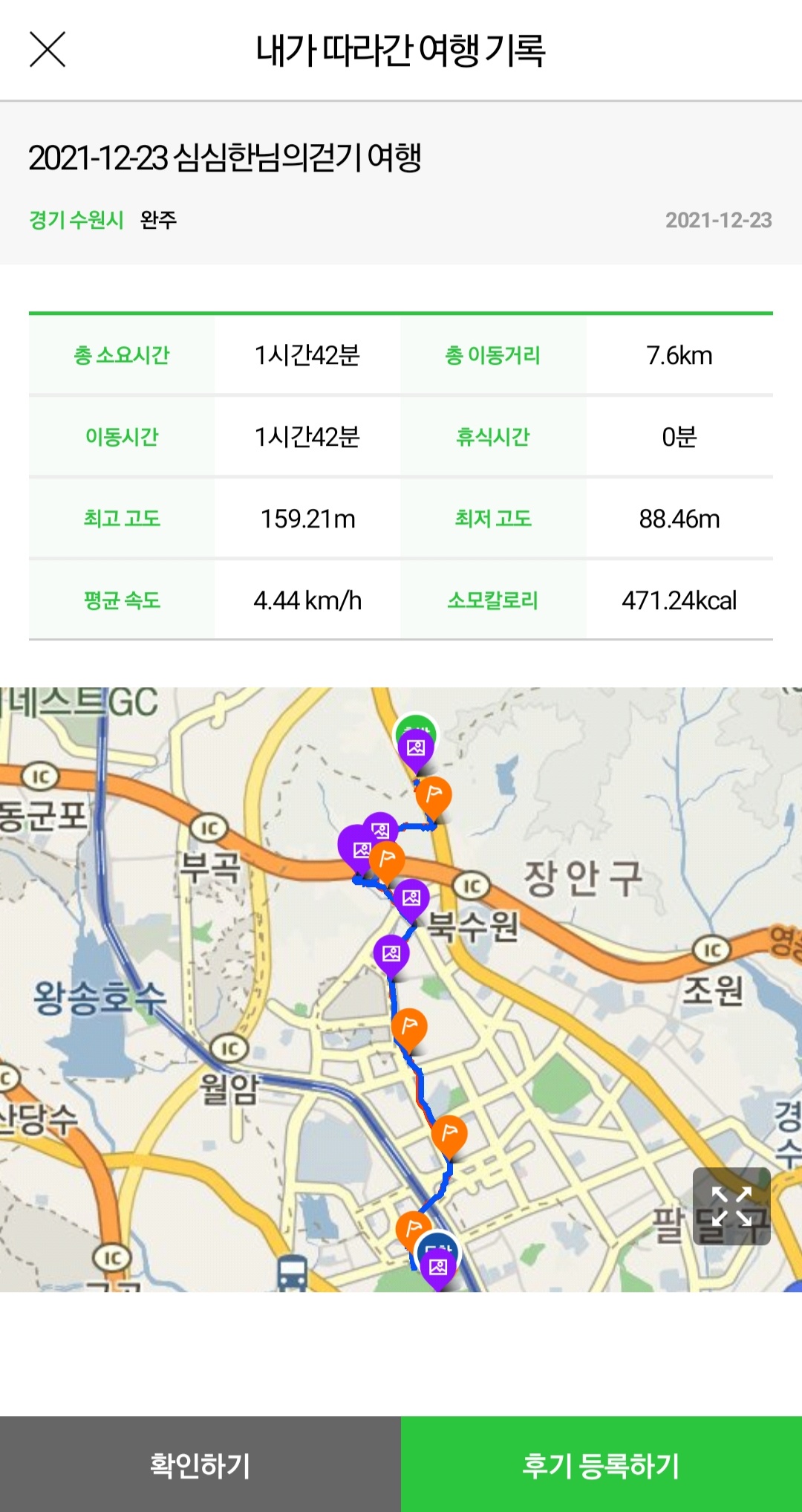Expand the route map to fullscreen

coord(731,1206)
